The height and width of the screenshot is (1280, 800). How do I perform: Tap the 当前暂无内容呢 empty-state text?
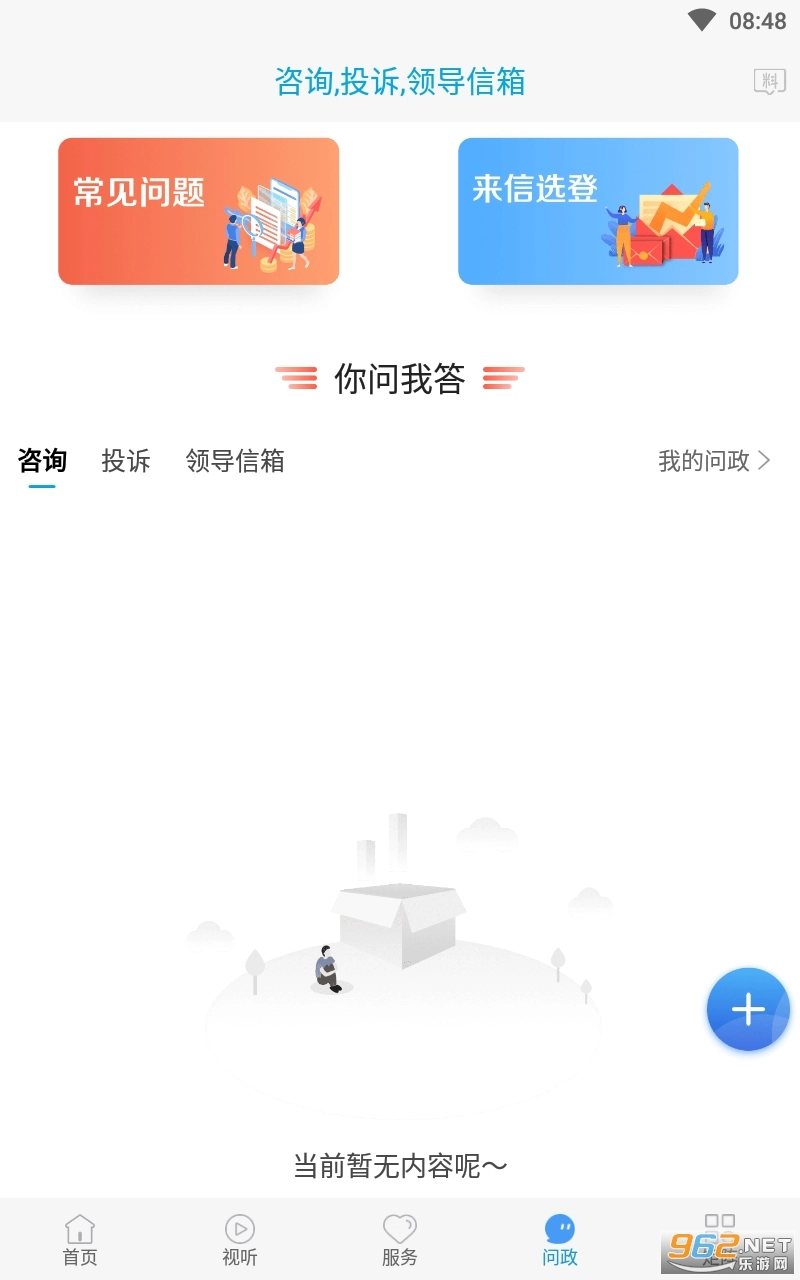pyautogui.click(x=400, y=1166)
